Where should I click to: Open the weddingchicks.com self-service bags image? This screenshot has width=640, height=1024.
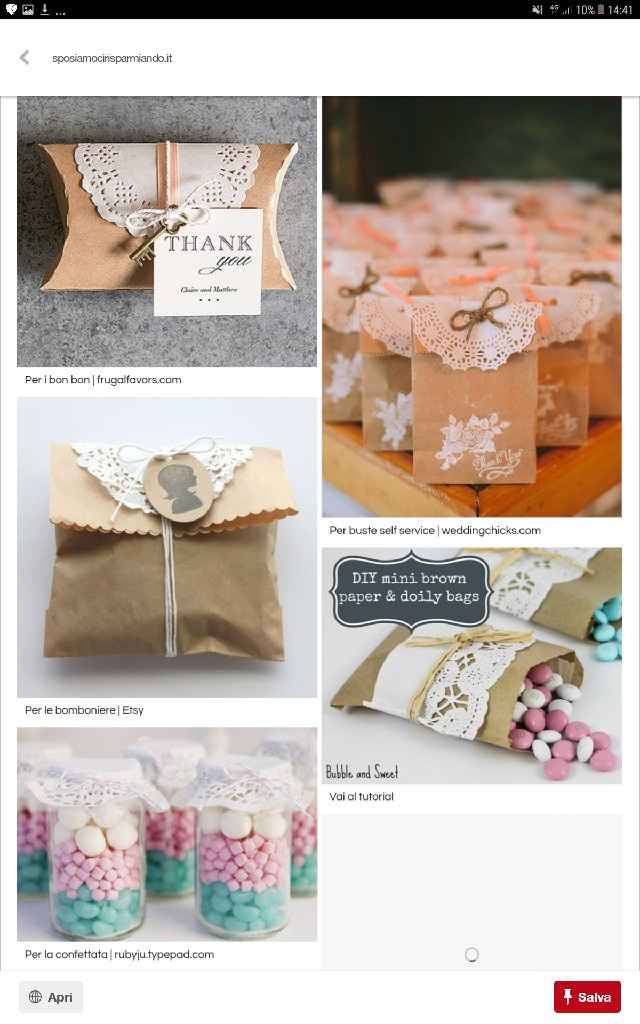pyautogui.click(x=471, y=306)
